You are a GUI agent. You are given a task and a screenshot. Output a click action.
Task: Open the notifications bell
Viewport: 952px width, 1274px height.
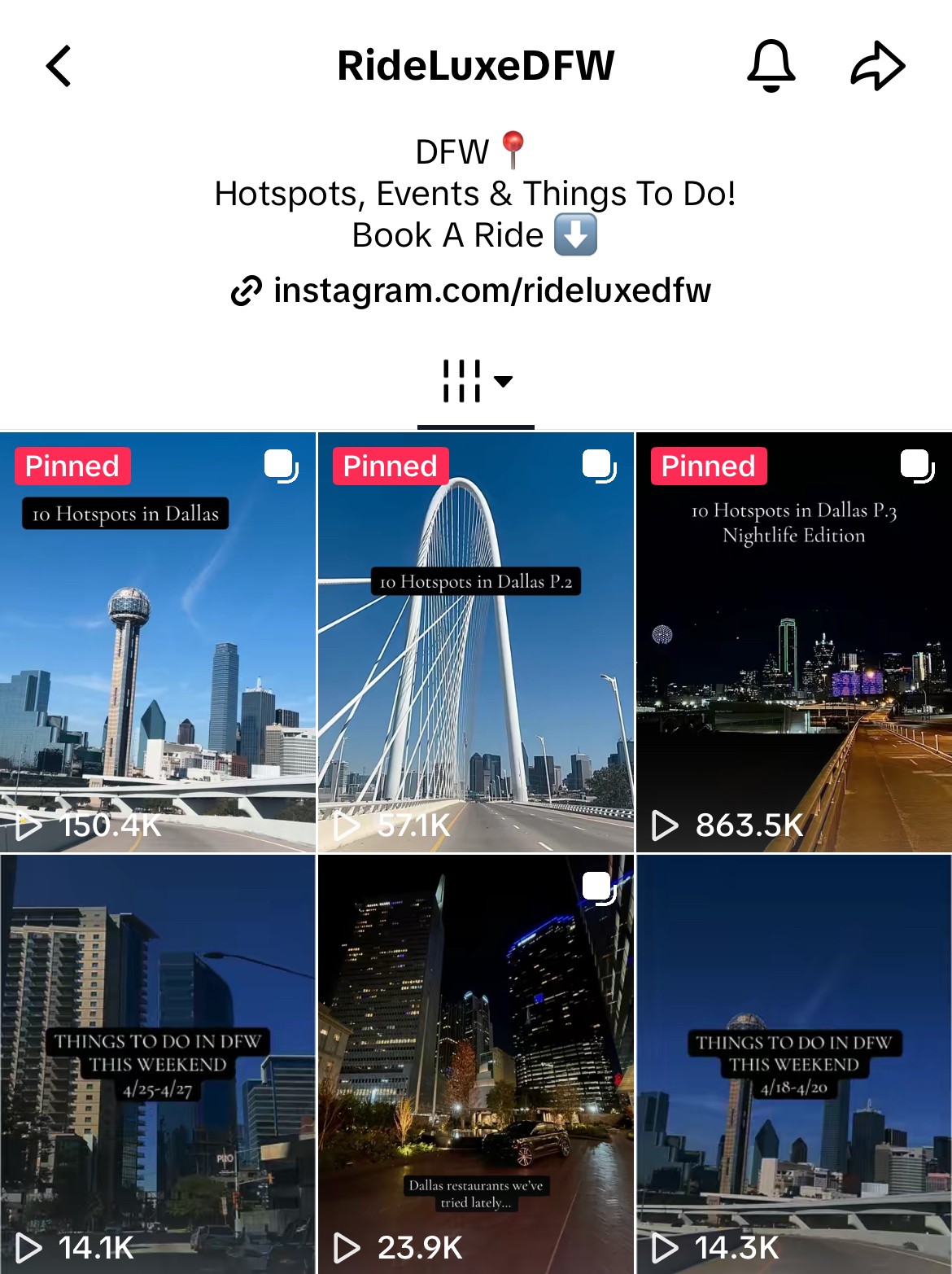pyautogui.click(x=771, y=66)
